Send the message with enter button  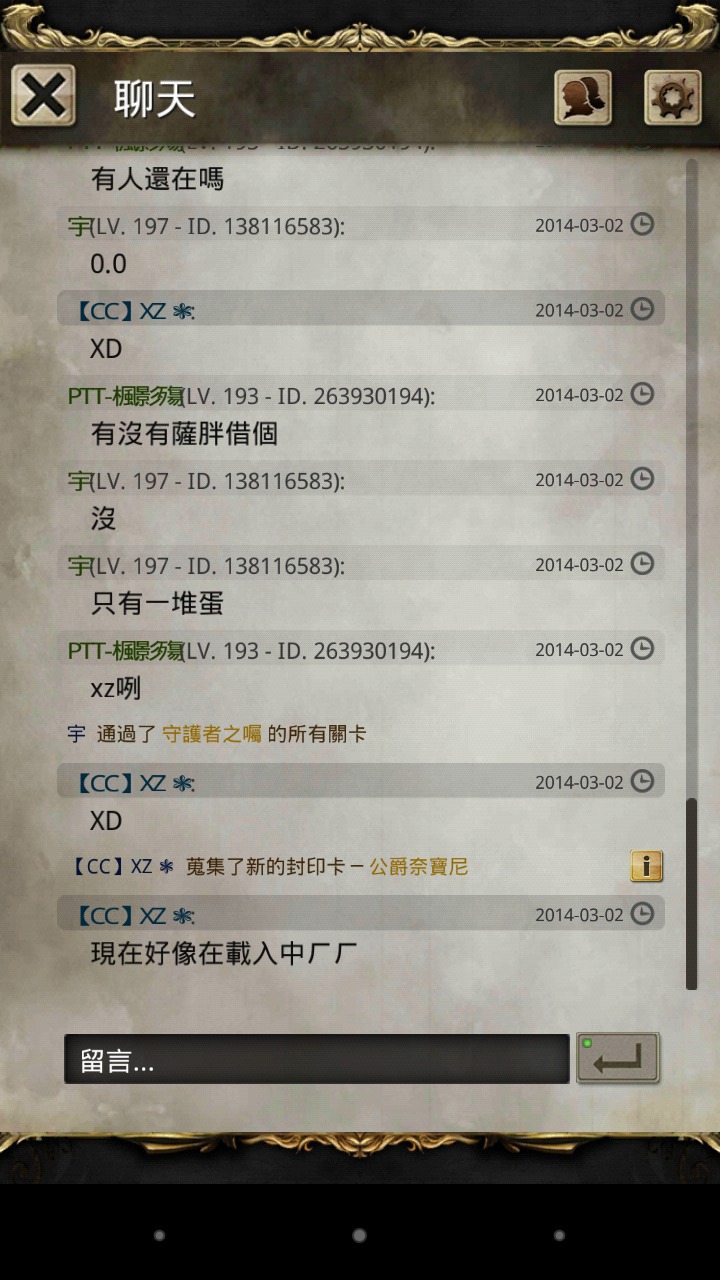[x=618, y=1059]
